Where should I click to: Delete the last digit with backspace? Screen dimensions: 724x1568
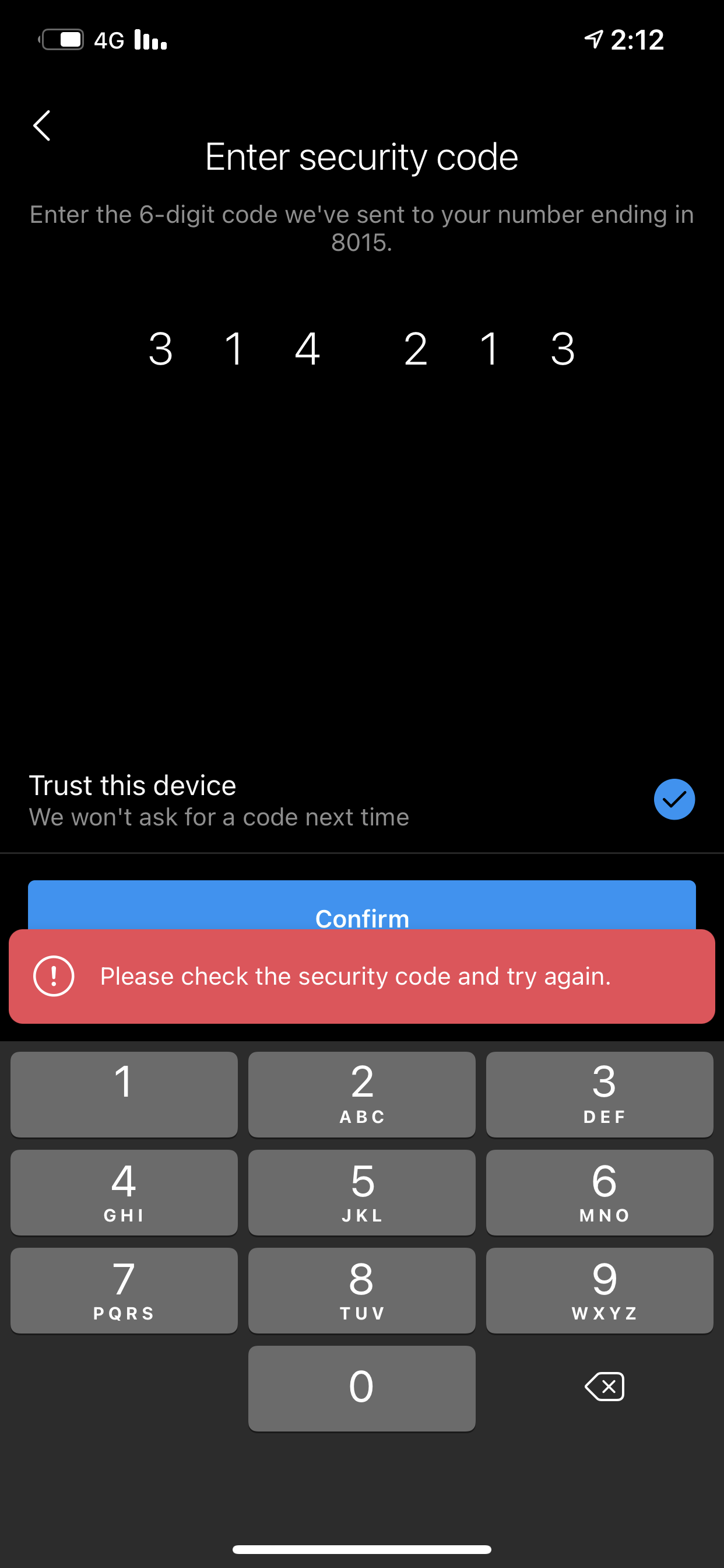click(x=604, y=1387)
